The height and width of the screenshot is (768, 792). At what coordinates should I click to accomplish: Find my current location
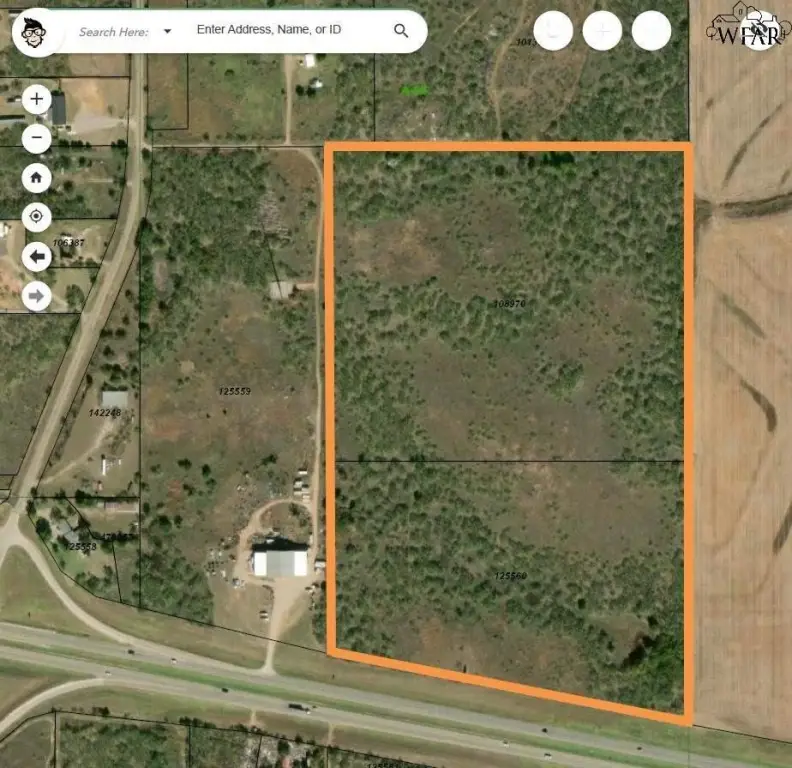(37, 217)
